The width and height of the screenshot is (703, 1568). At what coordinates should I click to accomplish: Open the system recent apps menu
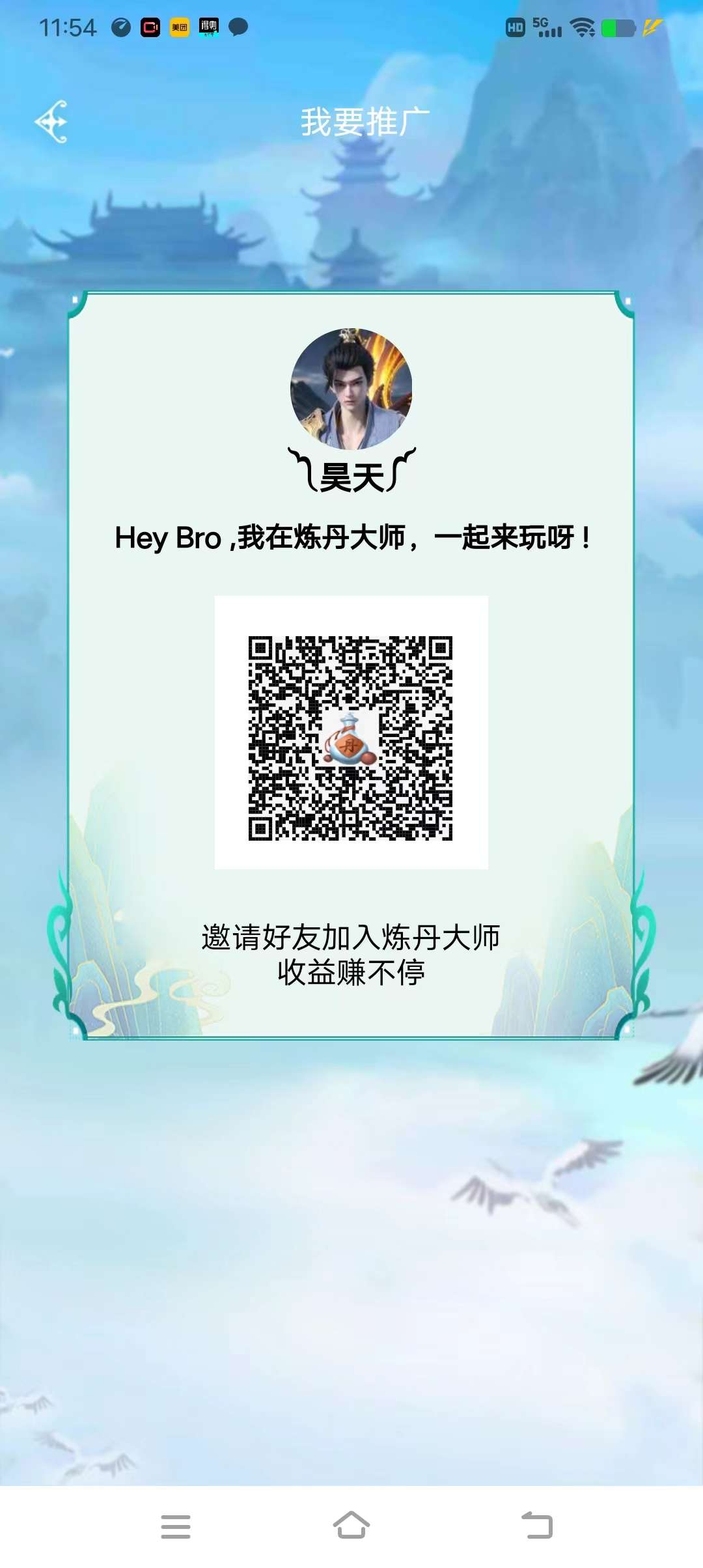click(176, 1526)
